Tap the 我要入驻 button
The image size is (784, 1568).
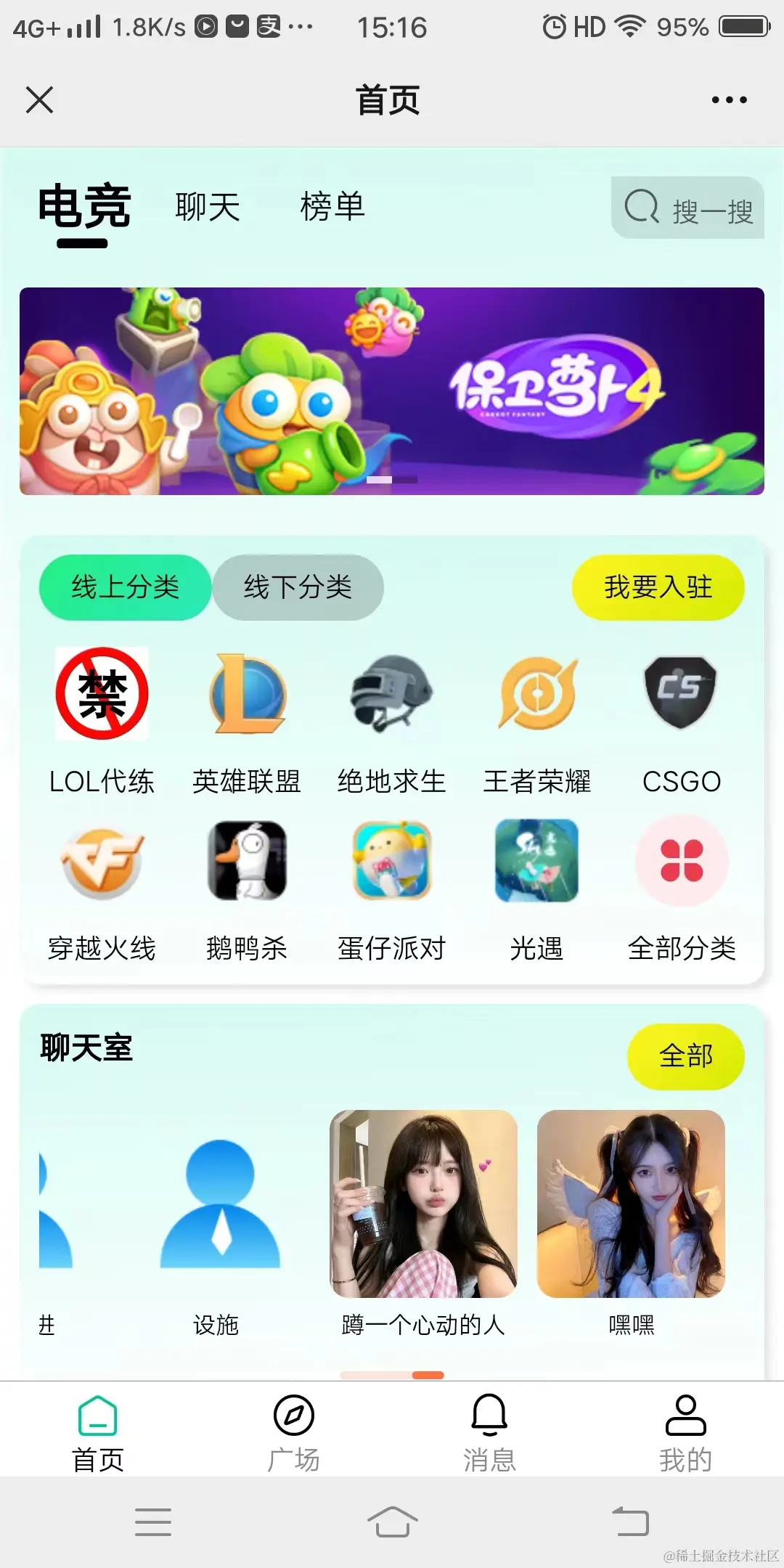coord(658,587)
